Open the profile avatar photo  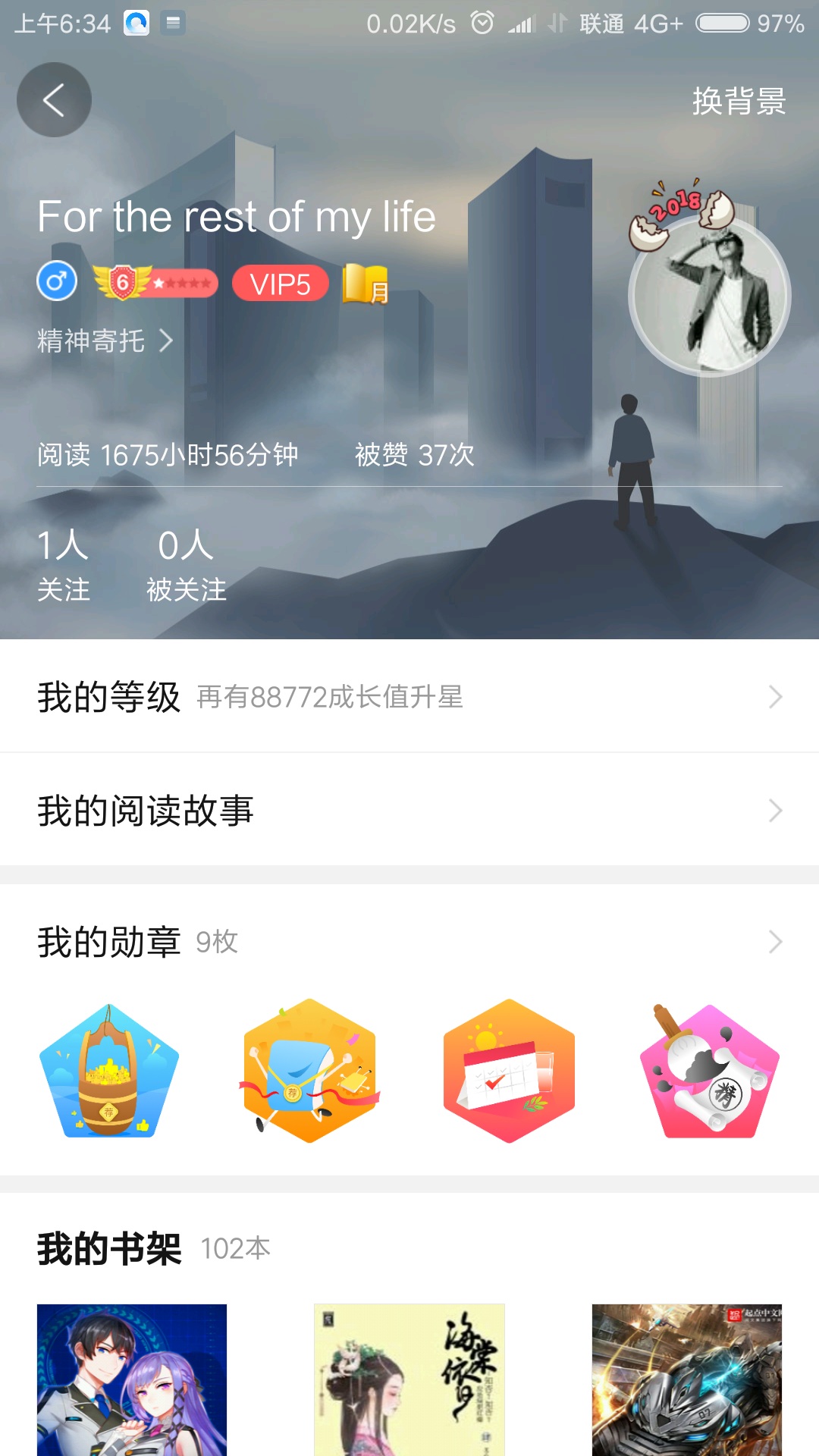pyautogui.click(x=710, y=296)
